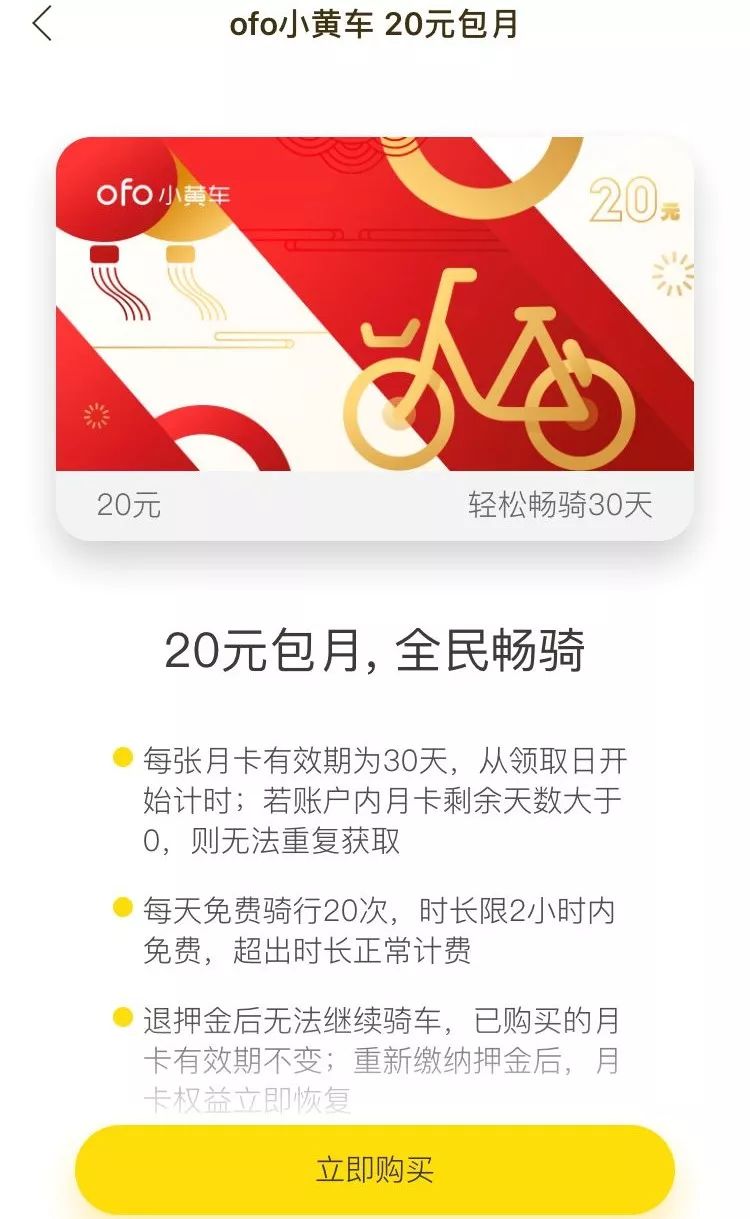Go back using the top-left arrow
Viewport: 750px width, 1219px height.
(x=42, y=24)
